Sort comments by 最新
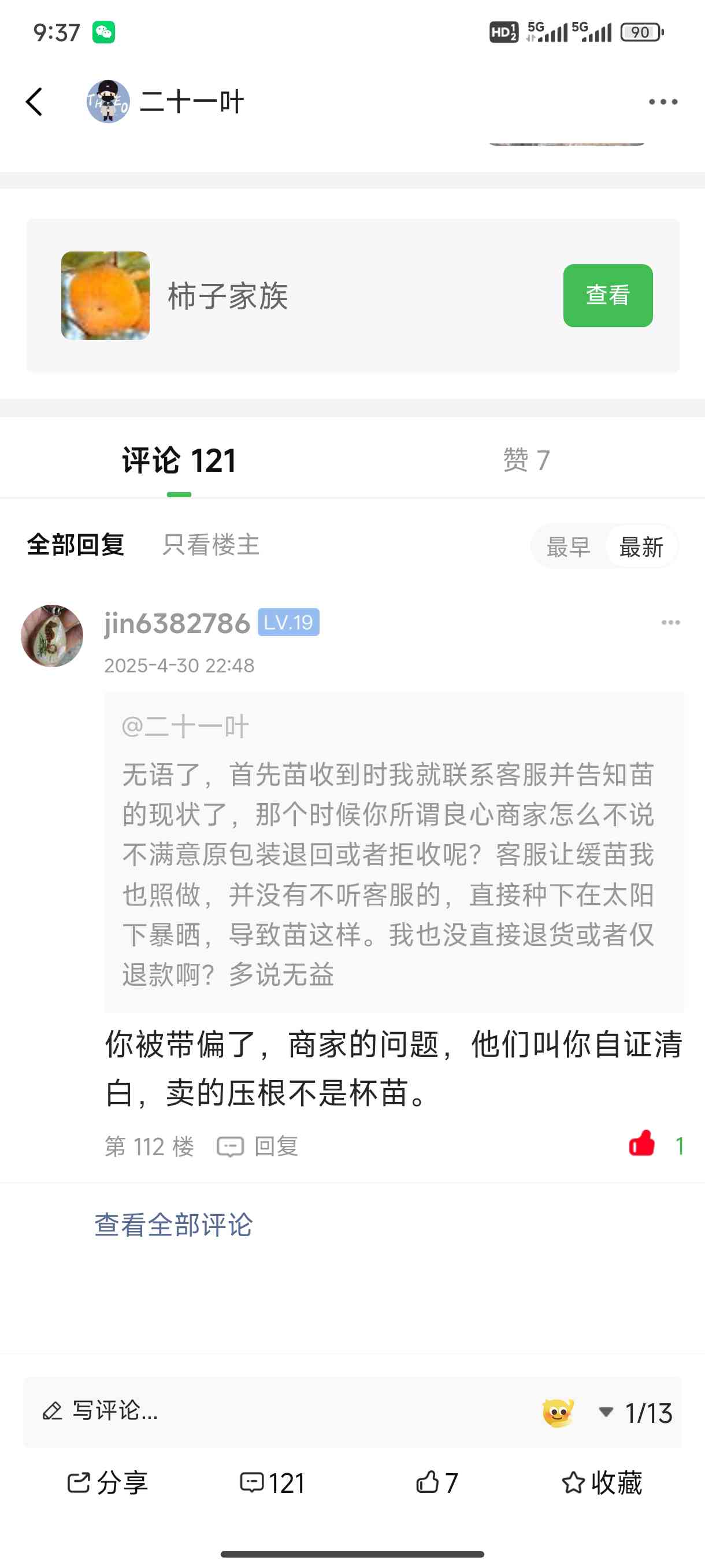The width and height of the screenshot is (705, 1568). click(x=641, y=546)
